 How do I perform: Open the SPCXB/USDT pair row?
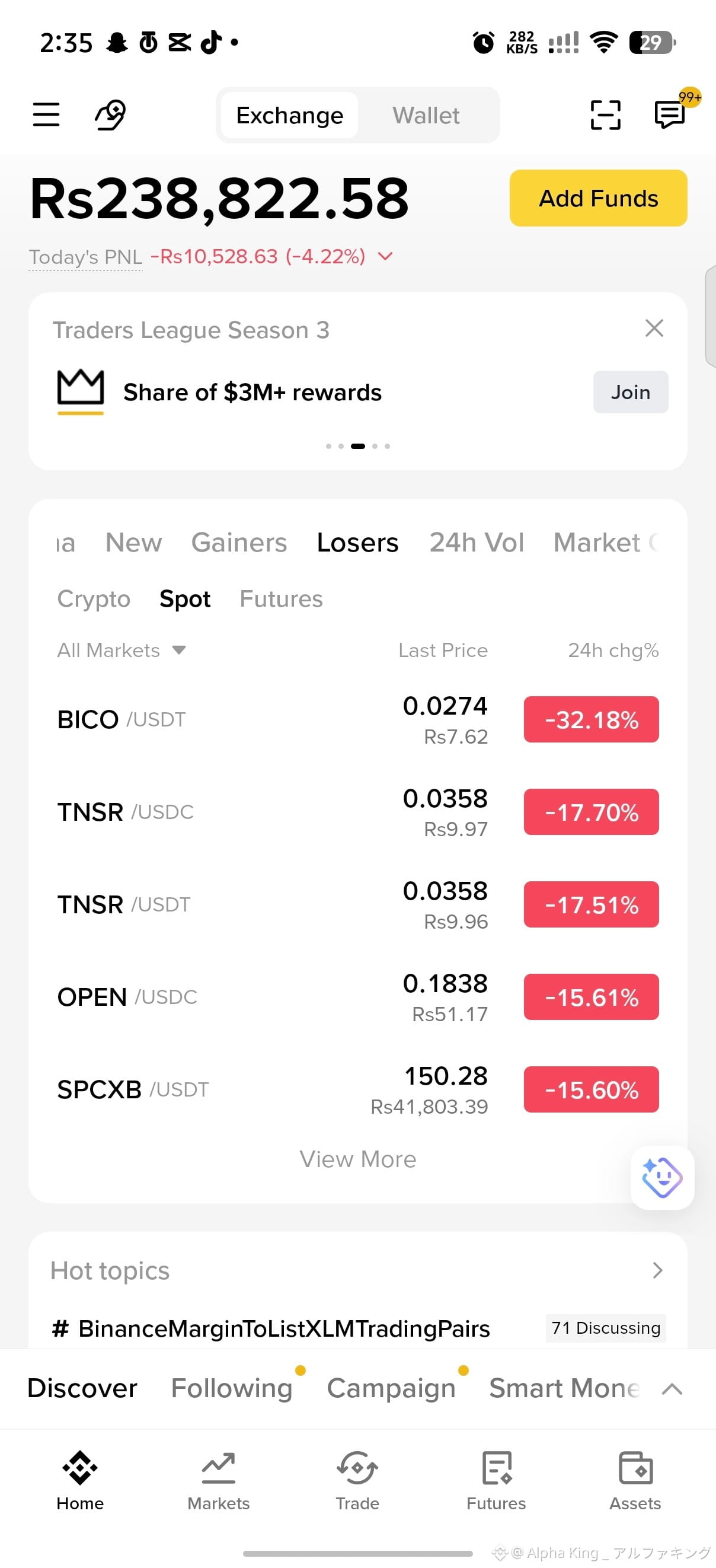tap(357, 1089)
